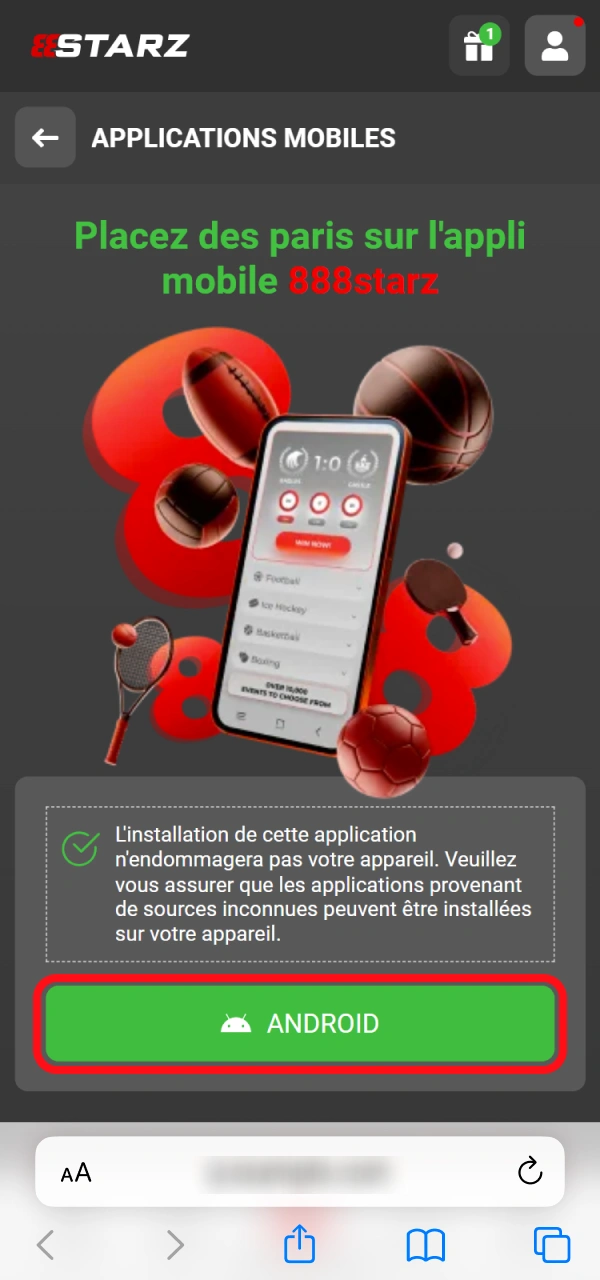Image resolution: width=600 pixels, height=1280 pixels.
Task: Open the Safari aA text options
Action: pyautogui.click(x=76, y=1173)
